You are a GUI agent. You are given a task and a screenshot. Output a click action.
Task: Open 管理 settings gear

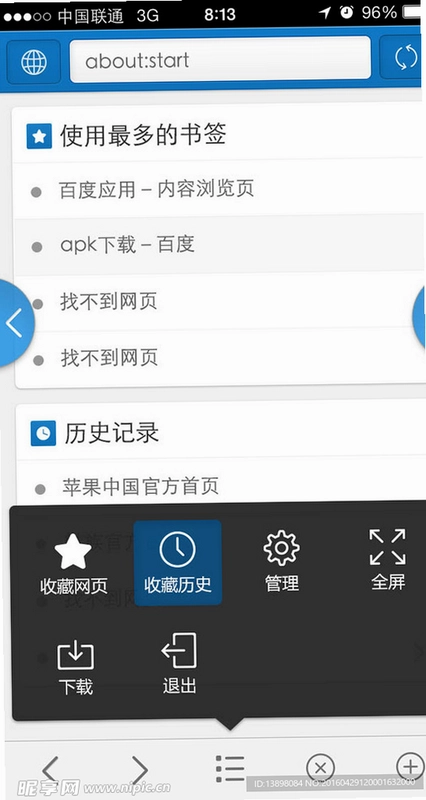pos(282,561)
